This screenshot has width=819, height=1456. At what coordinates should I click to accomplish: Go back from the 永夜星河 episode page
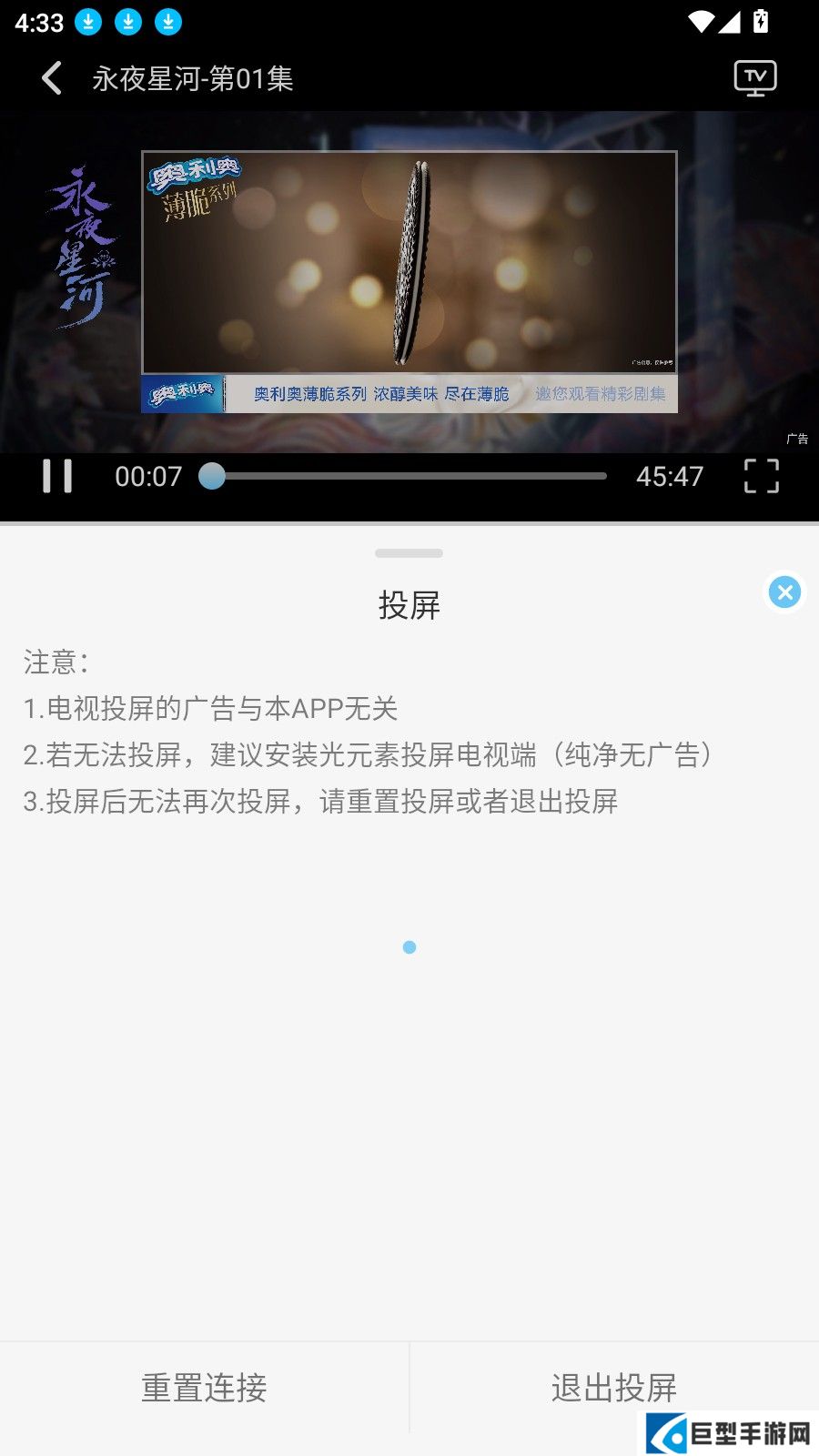(x=53, y=78)
